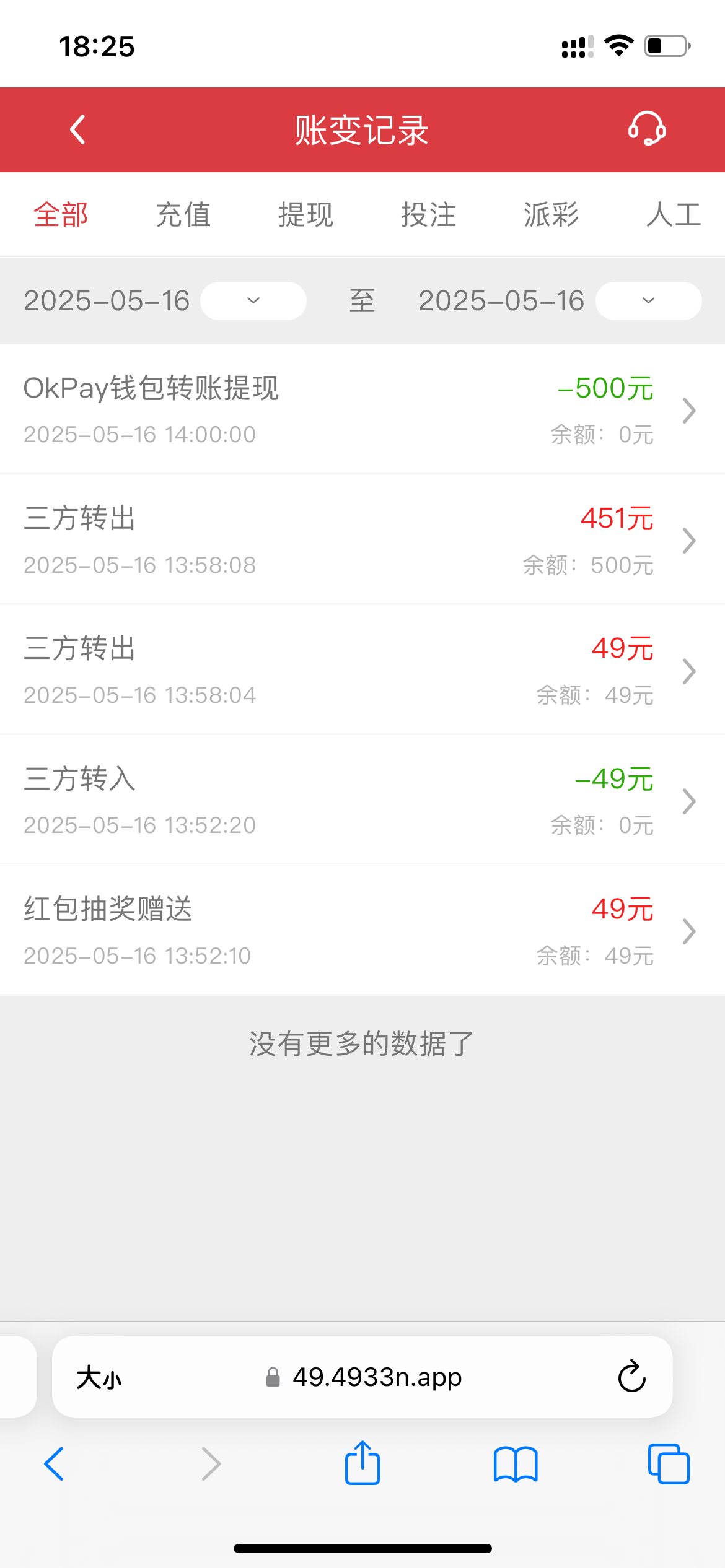Switch to the 充值 tab
The width and height of the screenshot is (725, 1568).
pyautogui.click(x=183, y=215)
